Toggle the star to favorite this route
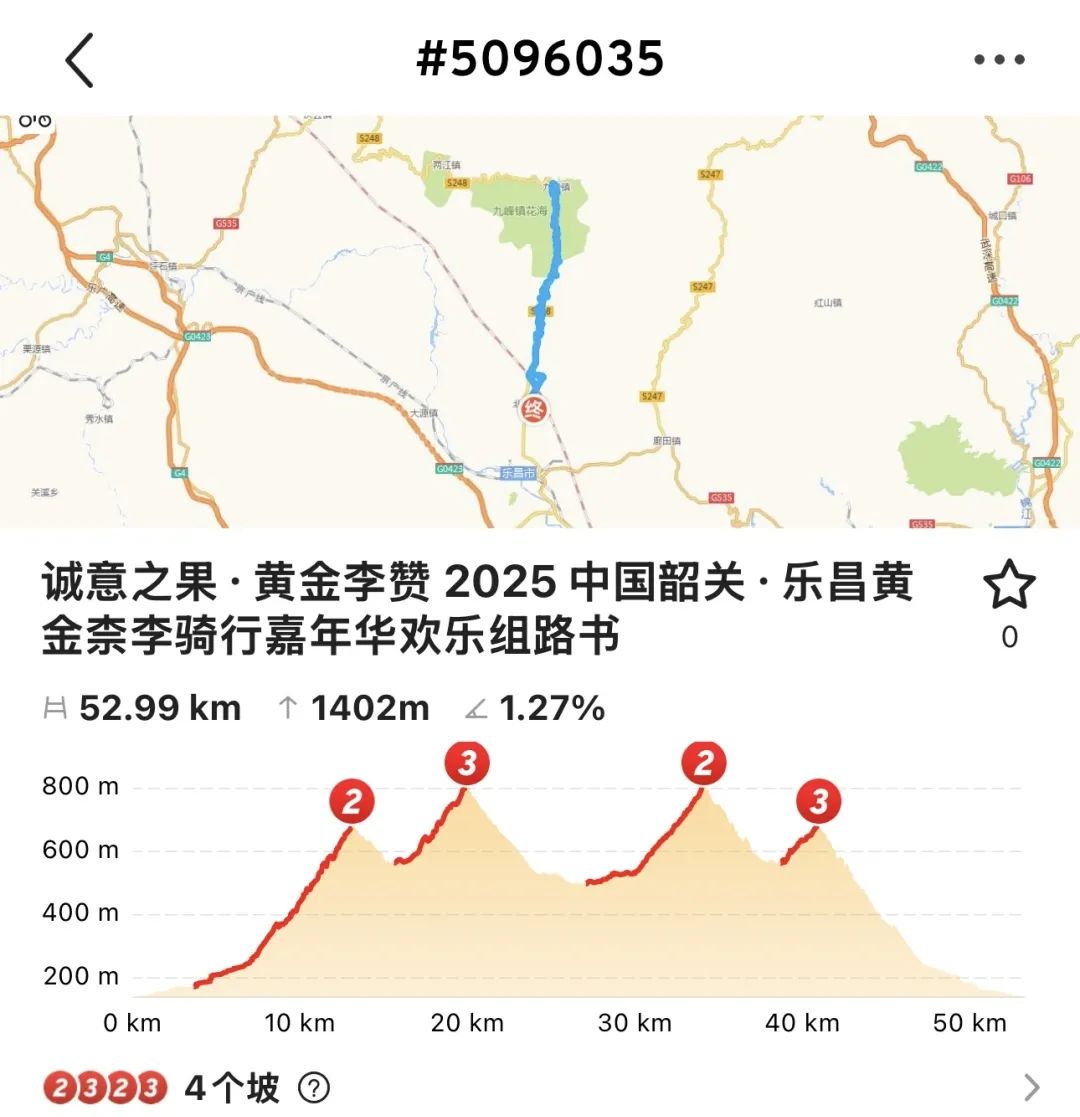 [x=1010, y=585]
